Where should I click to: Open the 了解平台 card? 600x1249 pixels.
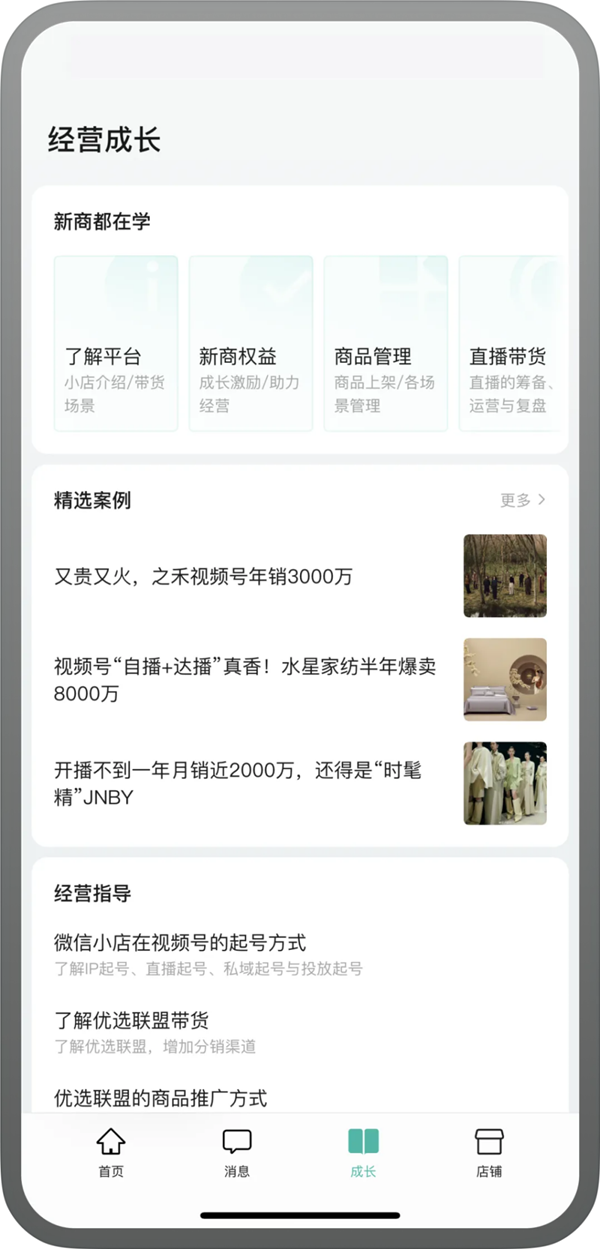tap(116, 343)
